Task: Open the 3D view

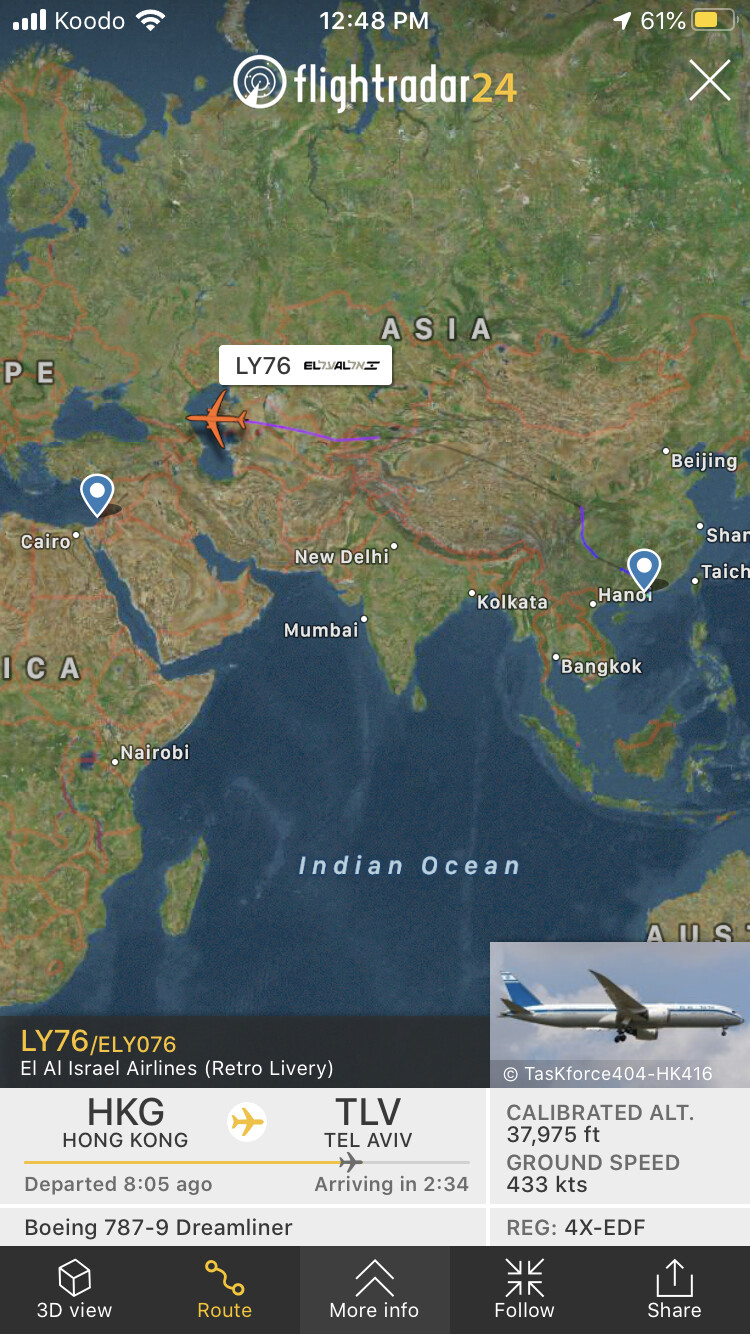Action: pyautogui.click(x=74, y=1290)
